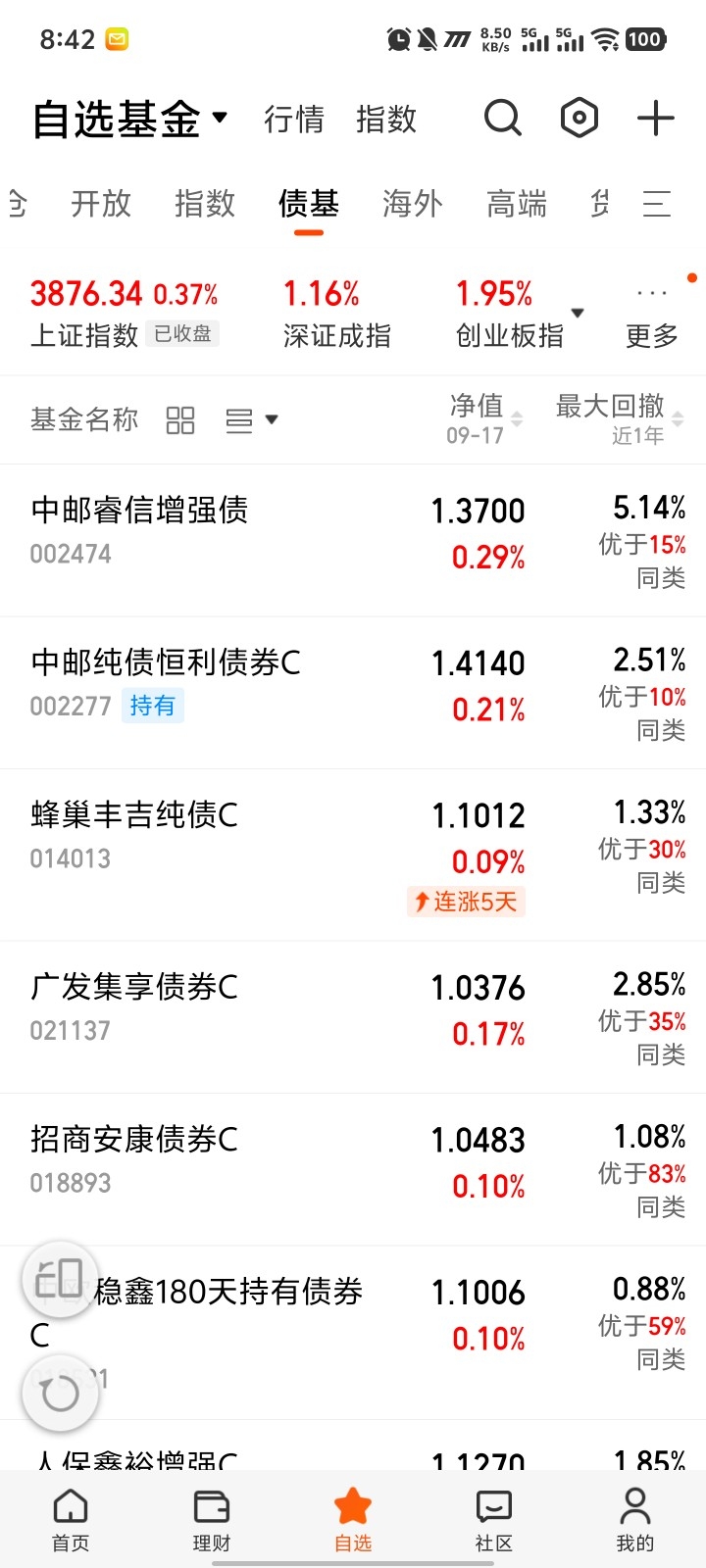This screenshot has height=1568, width=706.
Task: Open the hexagon settings icon
Action: point(580,119)
